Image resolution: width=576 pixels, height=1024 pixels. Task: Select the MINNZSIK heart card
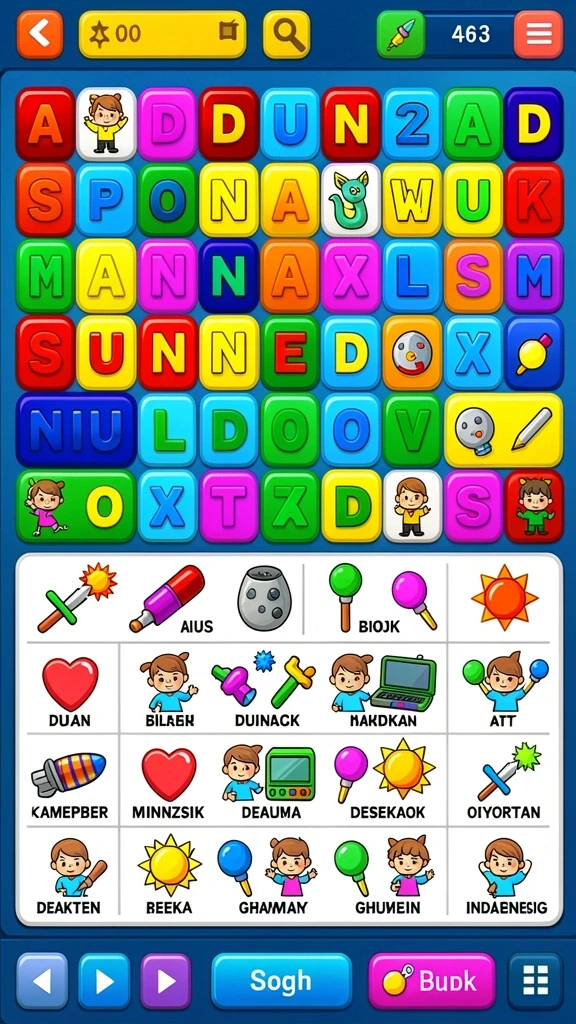pyautogui.click(x=168, y=780)
